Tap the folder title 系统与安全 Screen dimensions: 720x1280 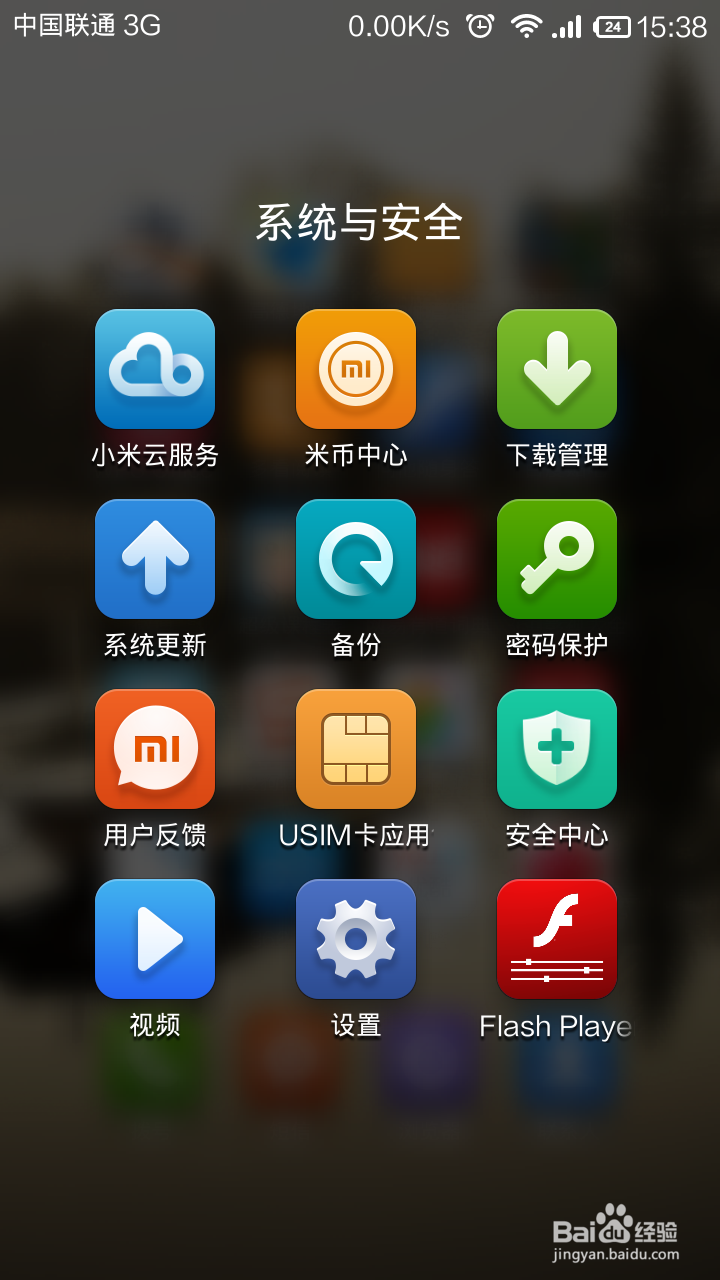(360, 225)
